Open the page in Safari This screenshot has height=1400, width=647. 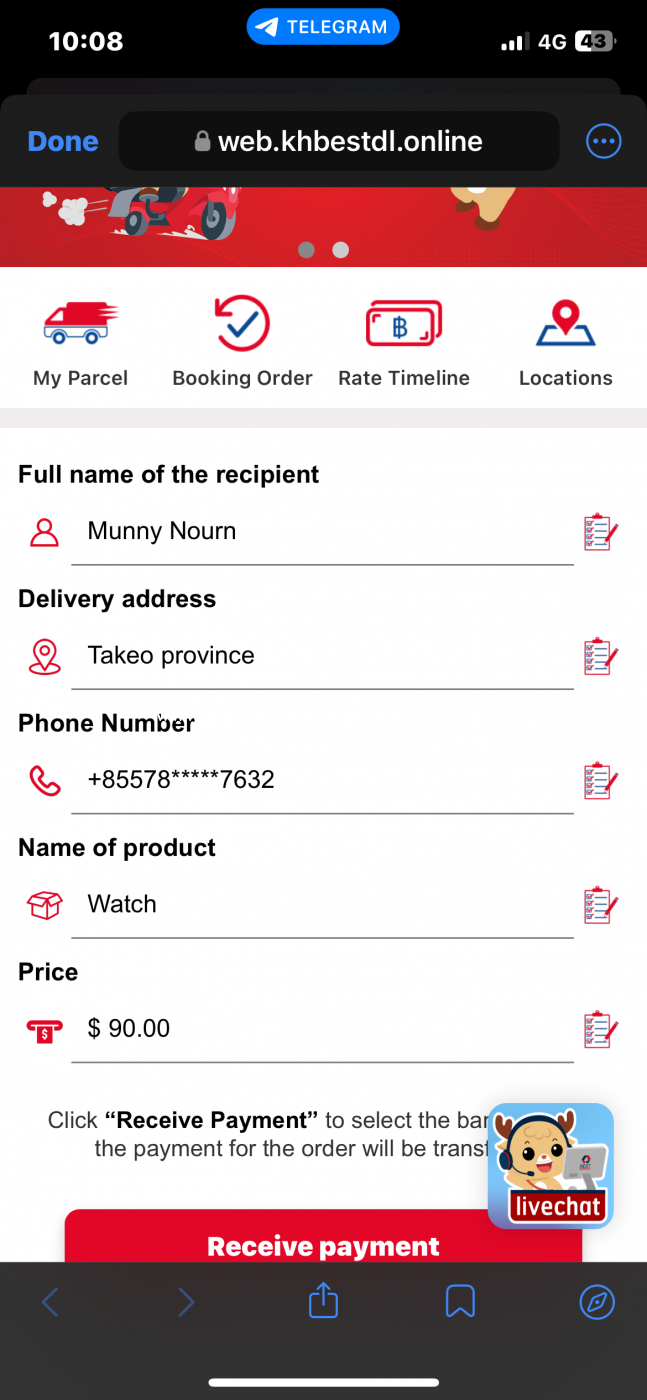[597, 1301]
